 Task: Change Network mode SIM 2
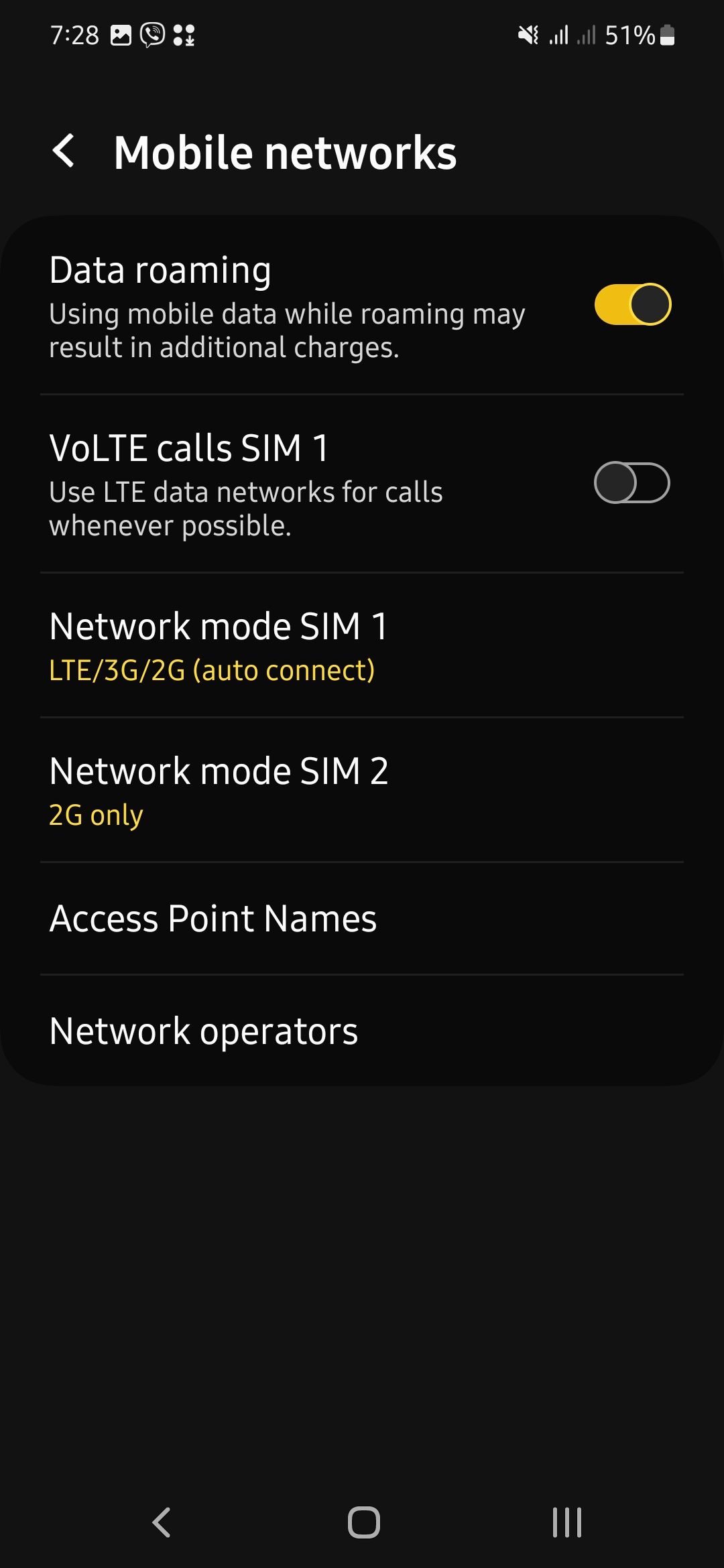click(362, 790)
